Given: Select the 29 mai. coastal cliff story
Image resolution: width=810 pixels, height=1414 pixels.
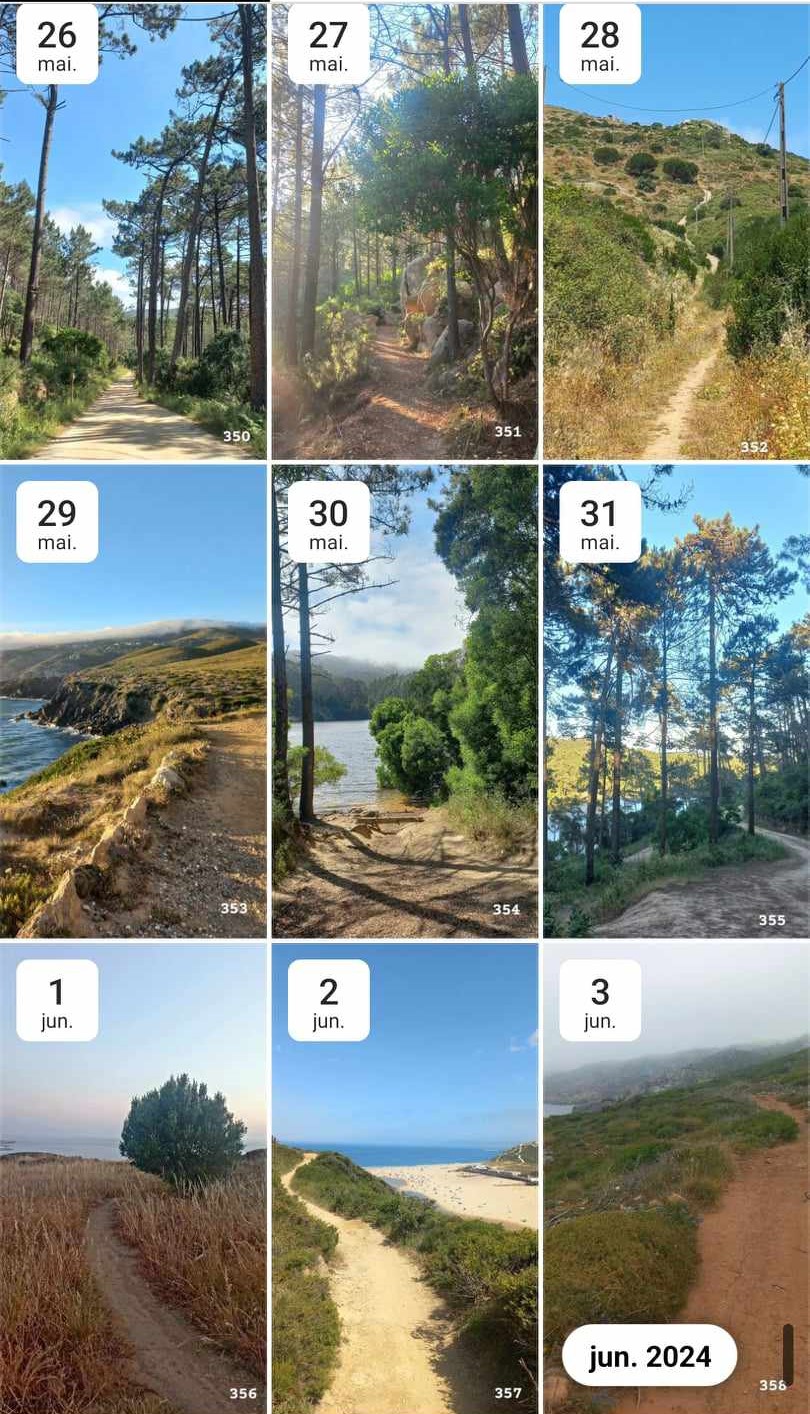Looking at the screenshot, I should (x=133, y=701).
